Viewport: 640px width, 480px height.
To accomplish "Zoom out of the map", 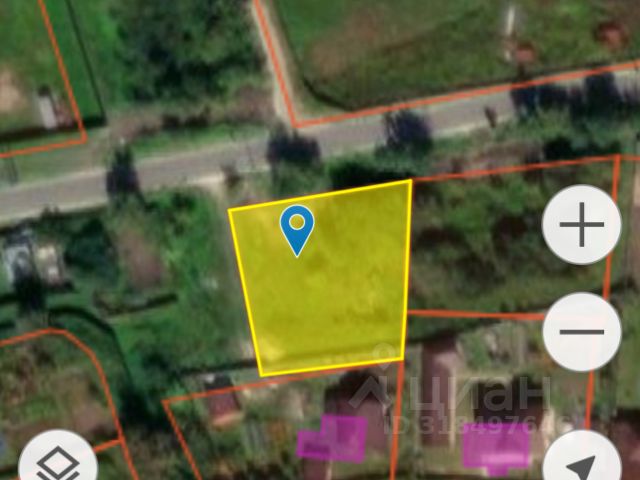I will (x=581, y=332).
